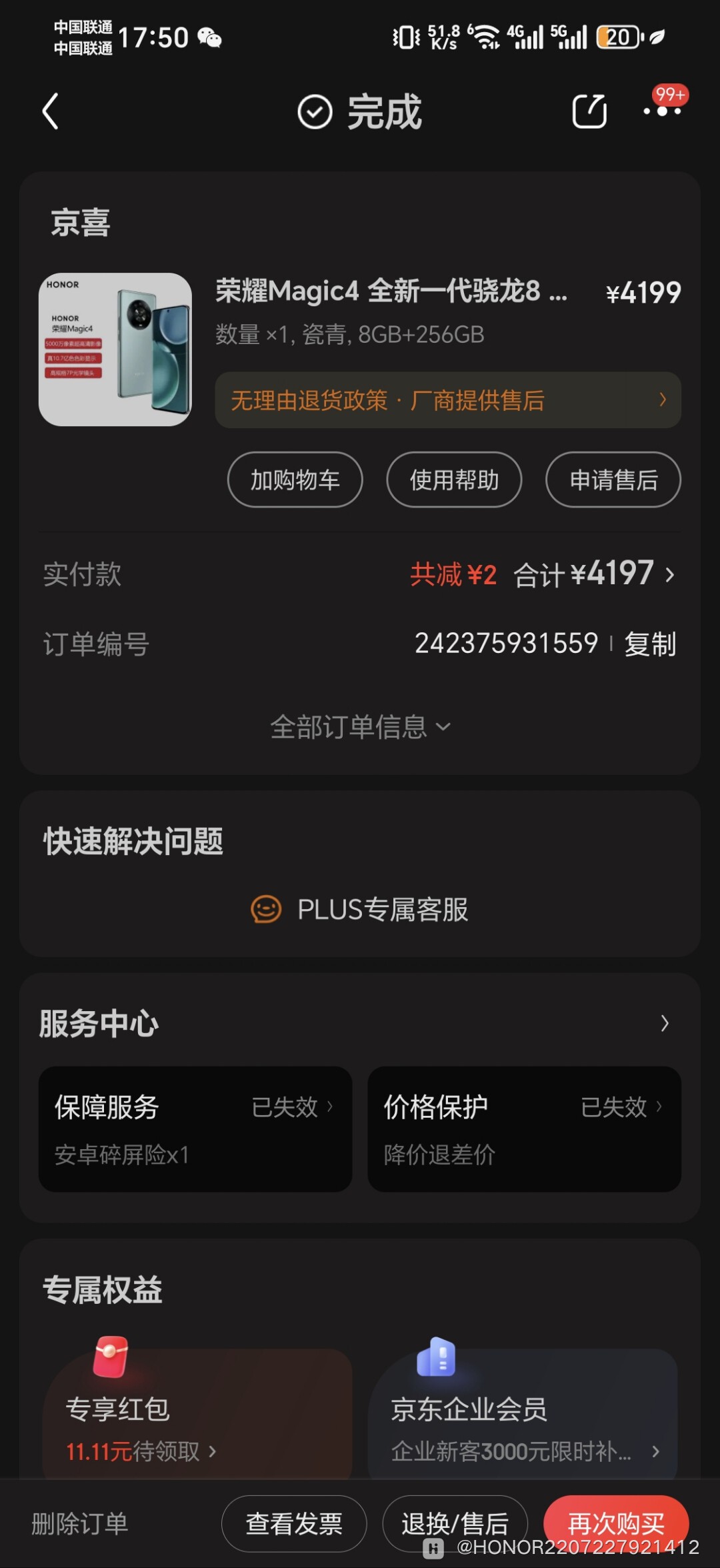Click the back arrow at top left
Image resolution: width=720 pixels, height=1568 pixels.
point(50,111)
